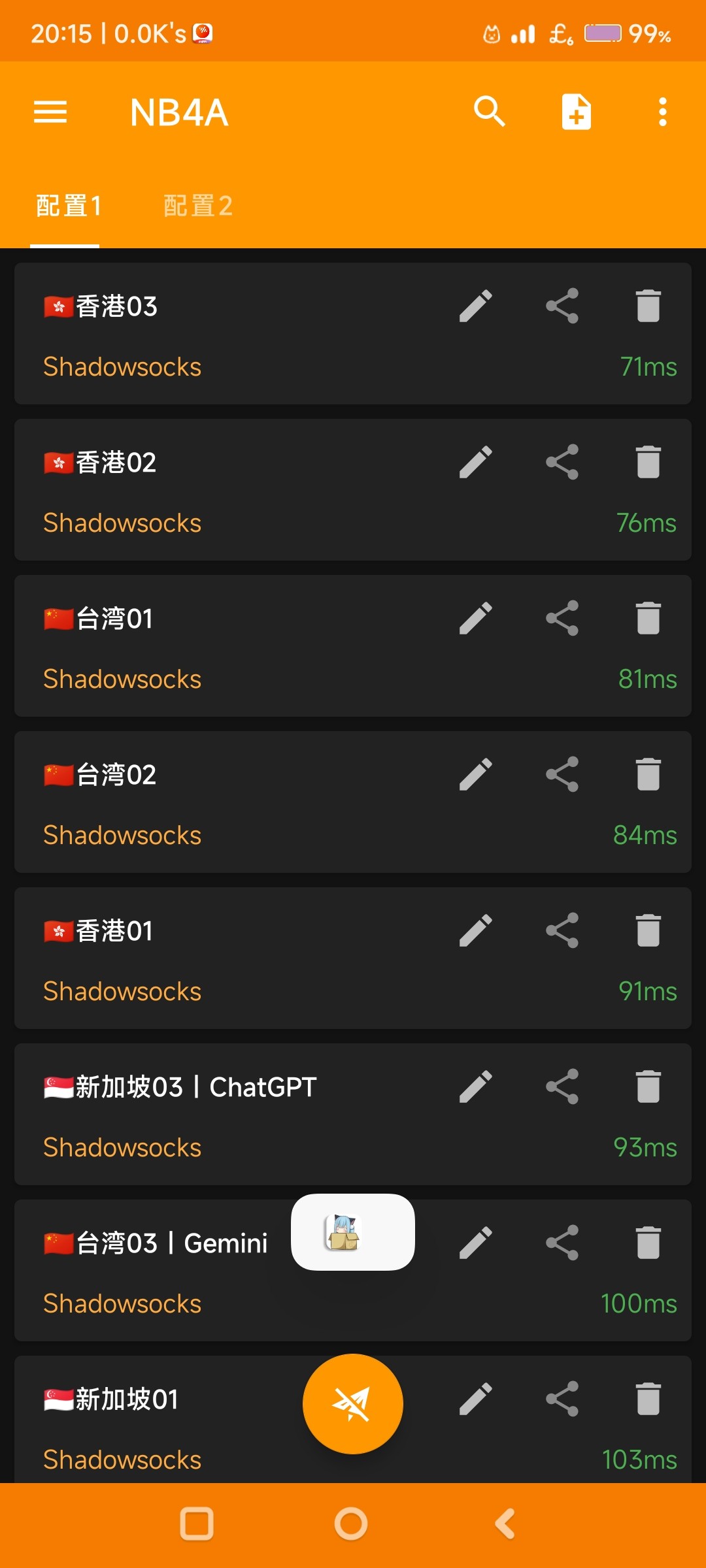Open the navigation drawer menu

[x=50, y=112]
